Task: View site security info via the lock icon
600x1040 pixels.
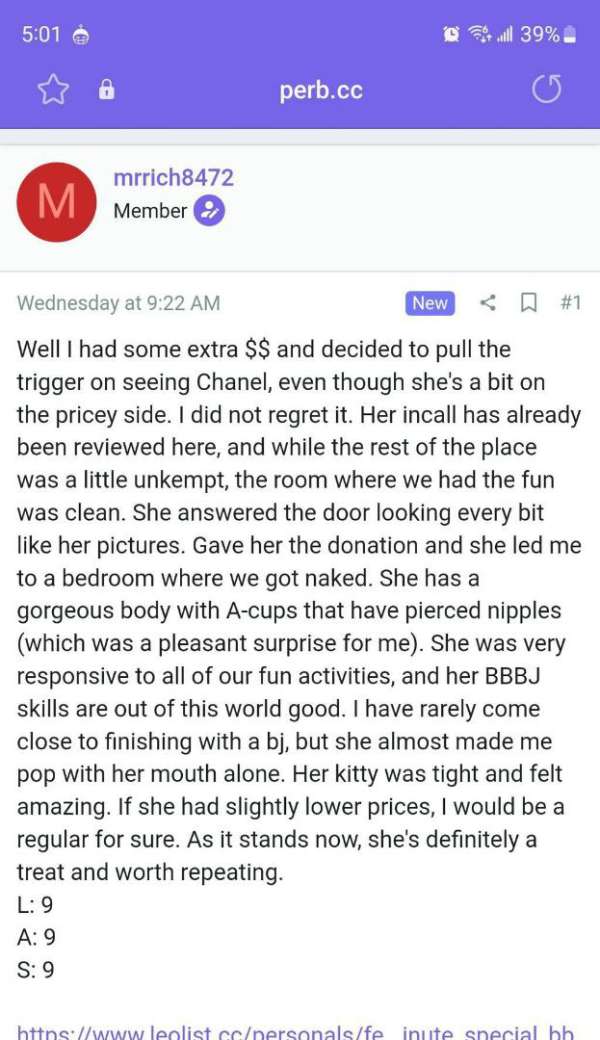Action: click(x=105, y=91)
